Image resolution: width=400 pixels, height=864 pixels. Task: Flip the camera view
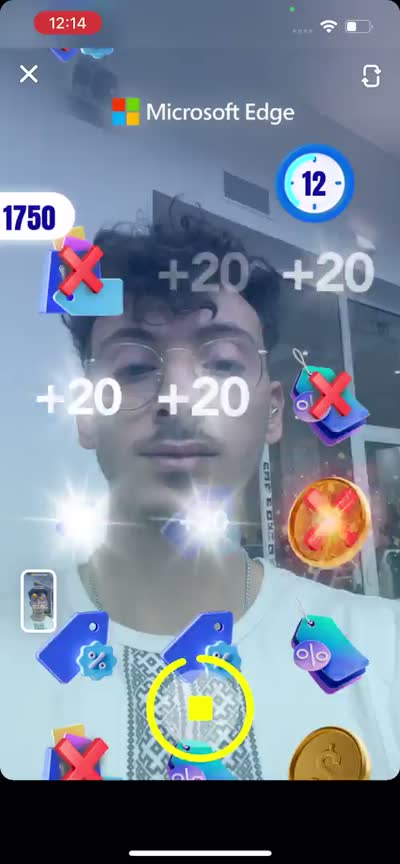[x=371, y=76]
